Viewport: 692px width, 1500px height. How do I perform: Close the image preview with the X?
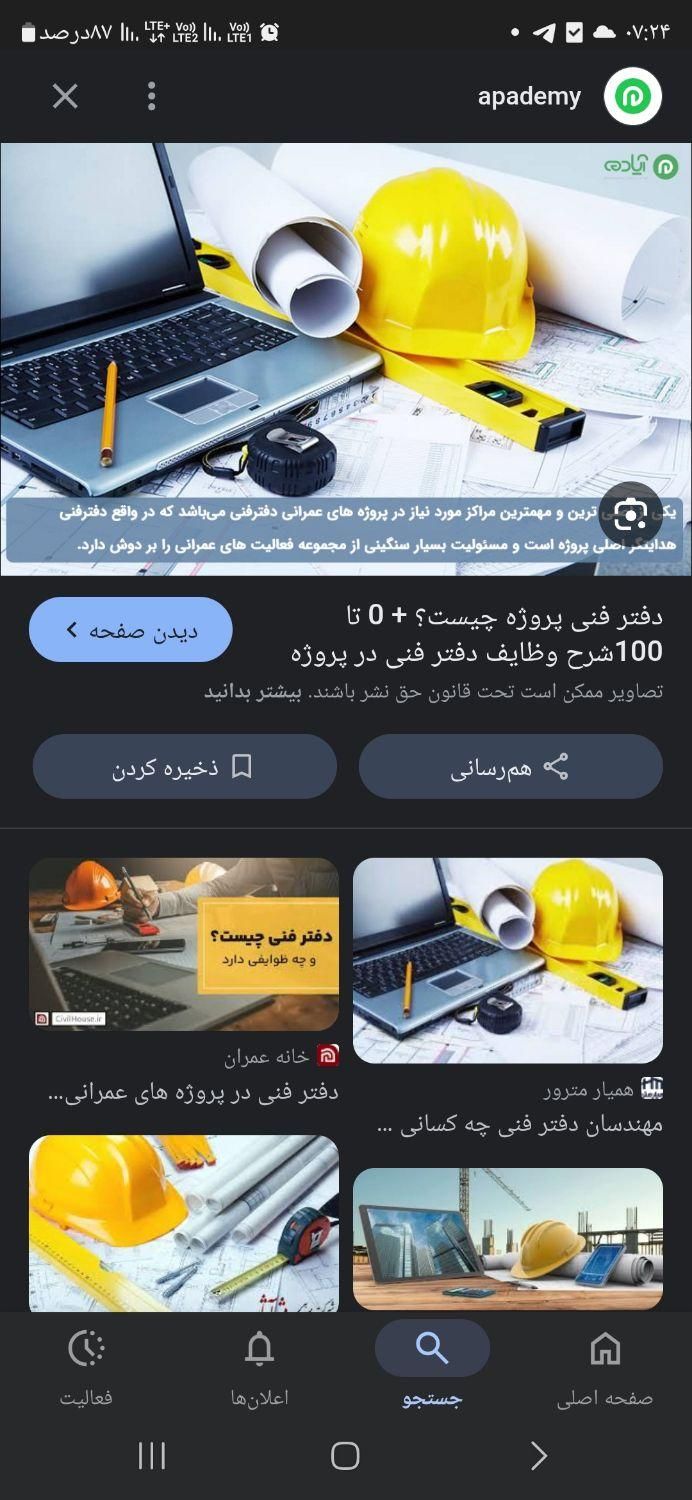[65, 96]
